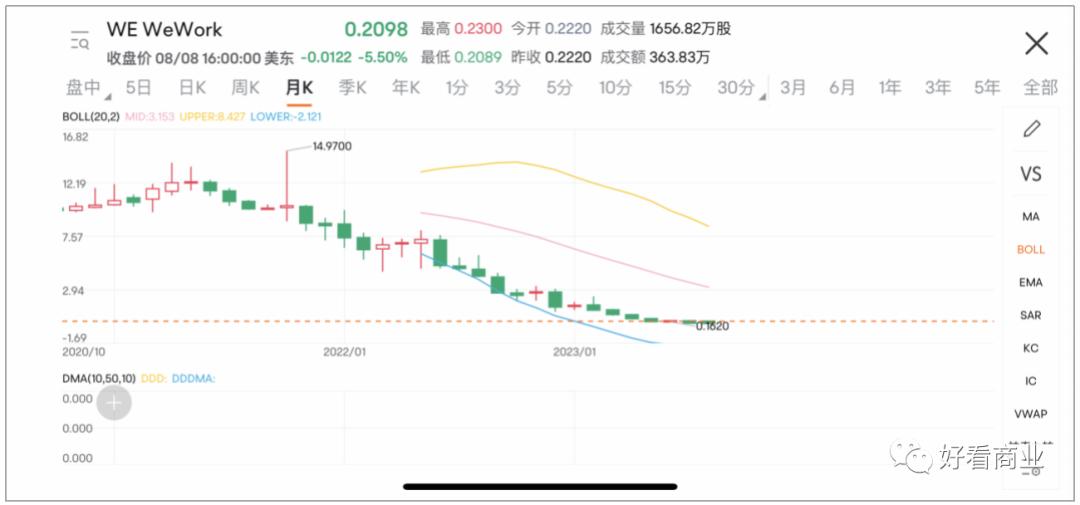Viewport: 1080px width, 505px height.
Task: Show the 15分 interval chart
Action: [675, 88]
